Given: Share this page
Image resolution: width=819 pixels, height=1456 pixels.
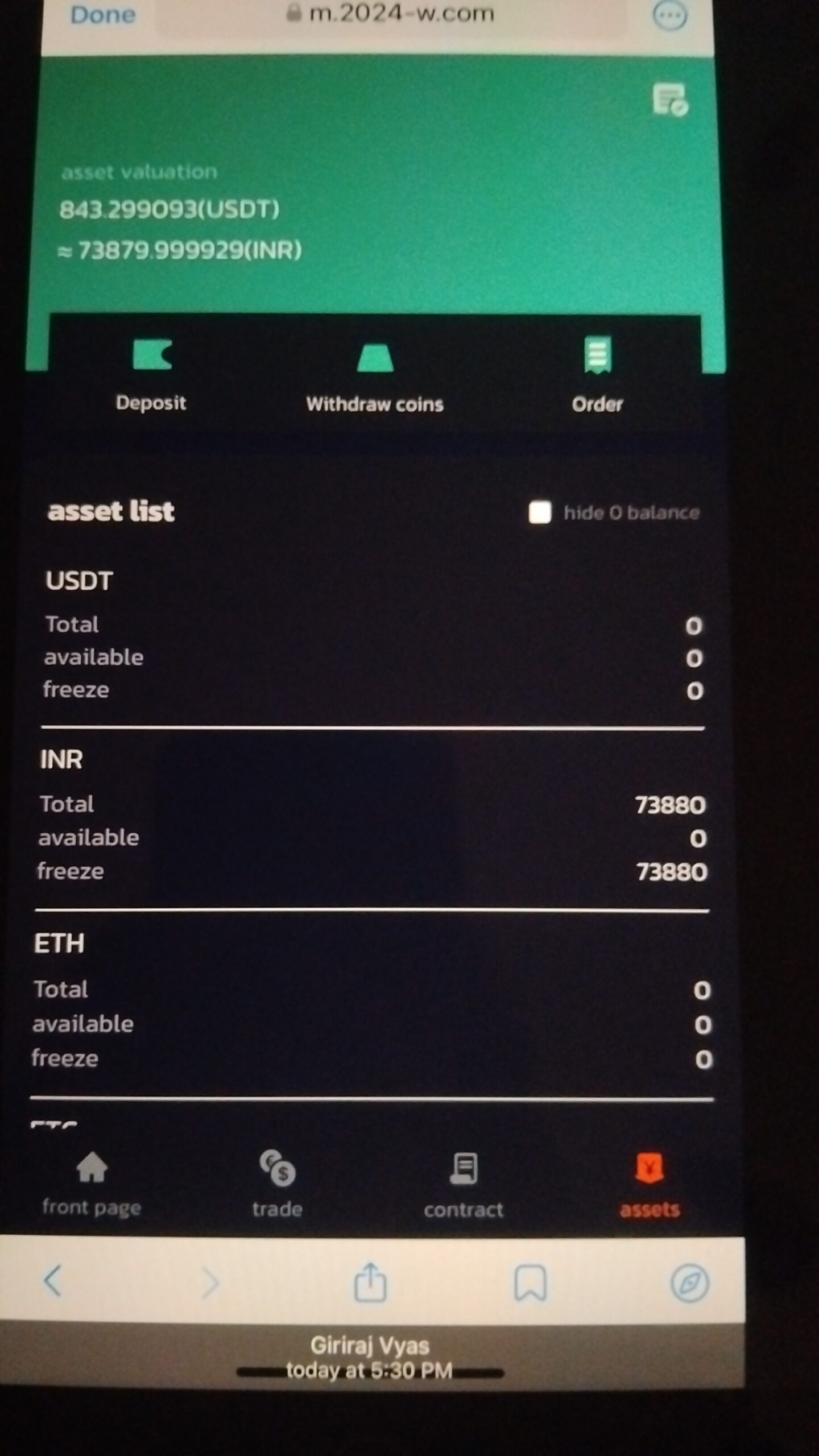Looking at the screenshot, I should pyautogui.click(x=370, y=1282).
